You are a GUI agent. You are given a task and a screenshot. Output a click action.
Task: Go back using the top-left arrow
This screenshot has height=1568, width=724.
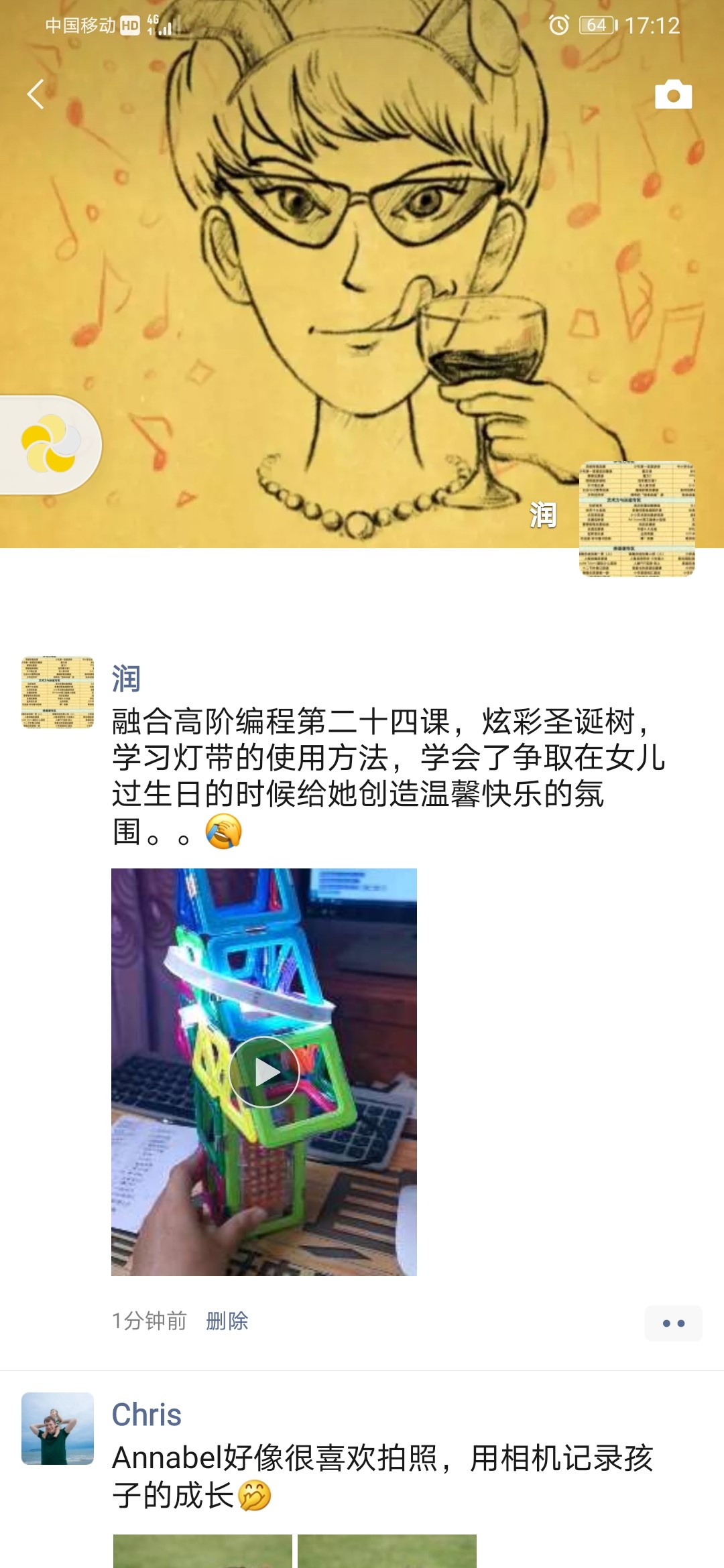(x=36, y=94)
